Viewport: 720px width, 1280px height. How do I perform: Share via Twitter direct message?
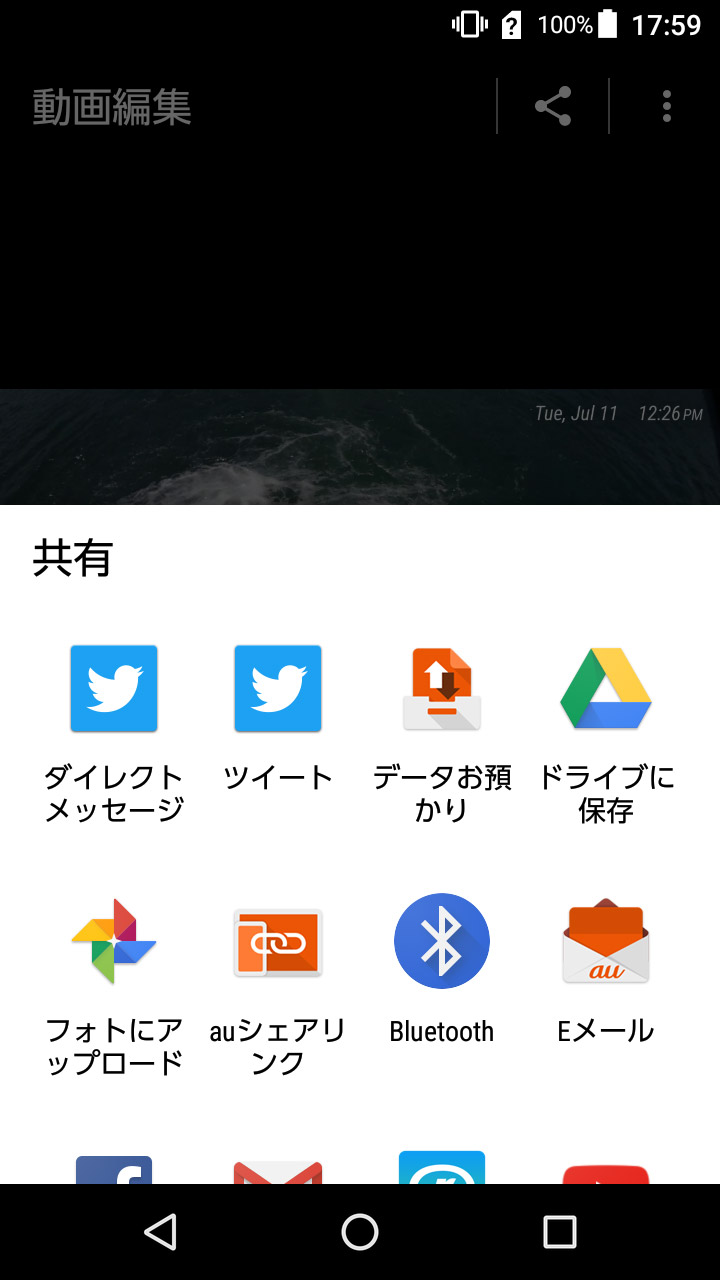coord(113,688)
